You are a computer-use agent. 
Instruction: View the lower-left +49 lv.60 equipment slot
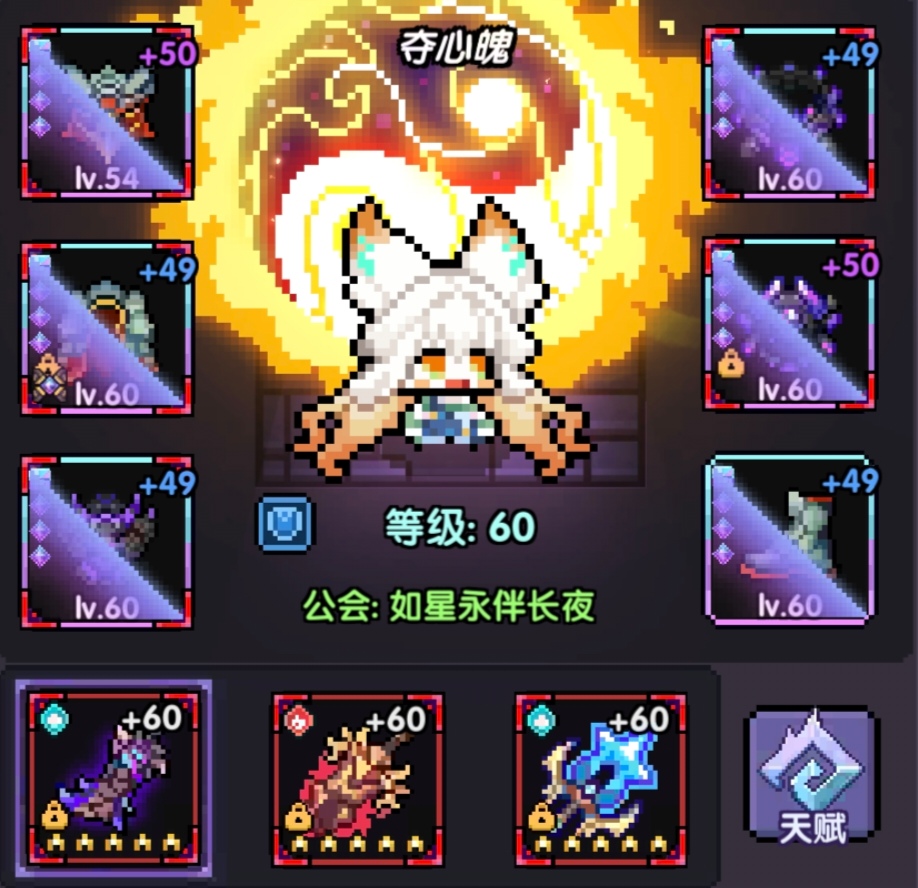(x=107, y=541)
